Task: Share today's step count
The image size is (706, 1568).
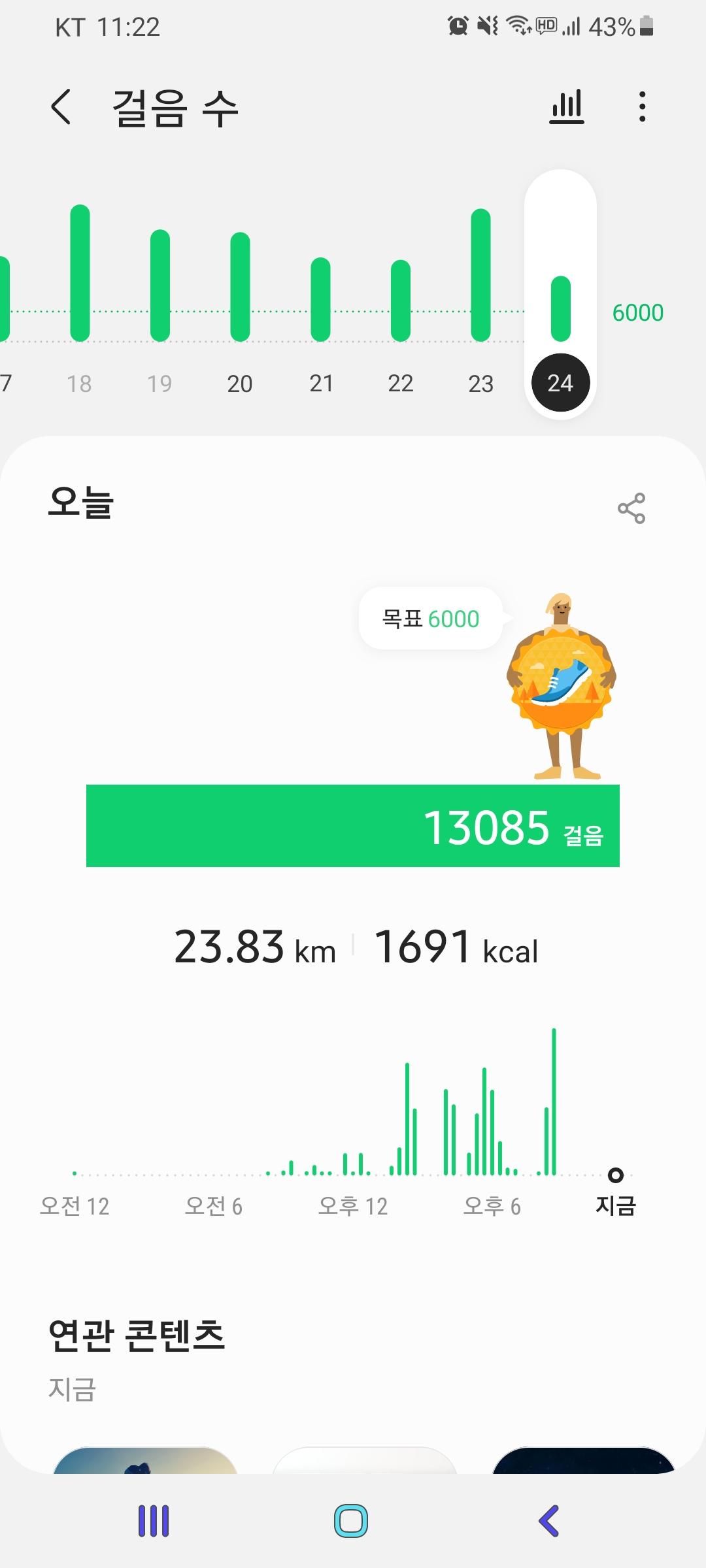Action: tap(631, 508)
